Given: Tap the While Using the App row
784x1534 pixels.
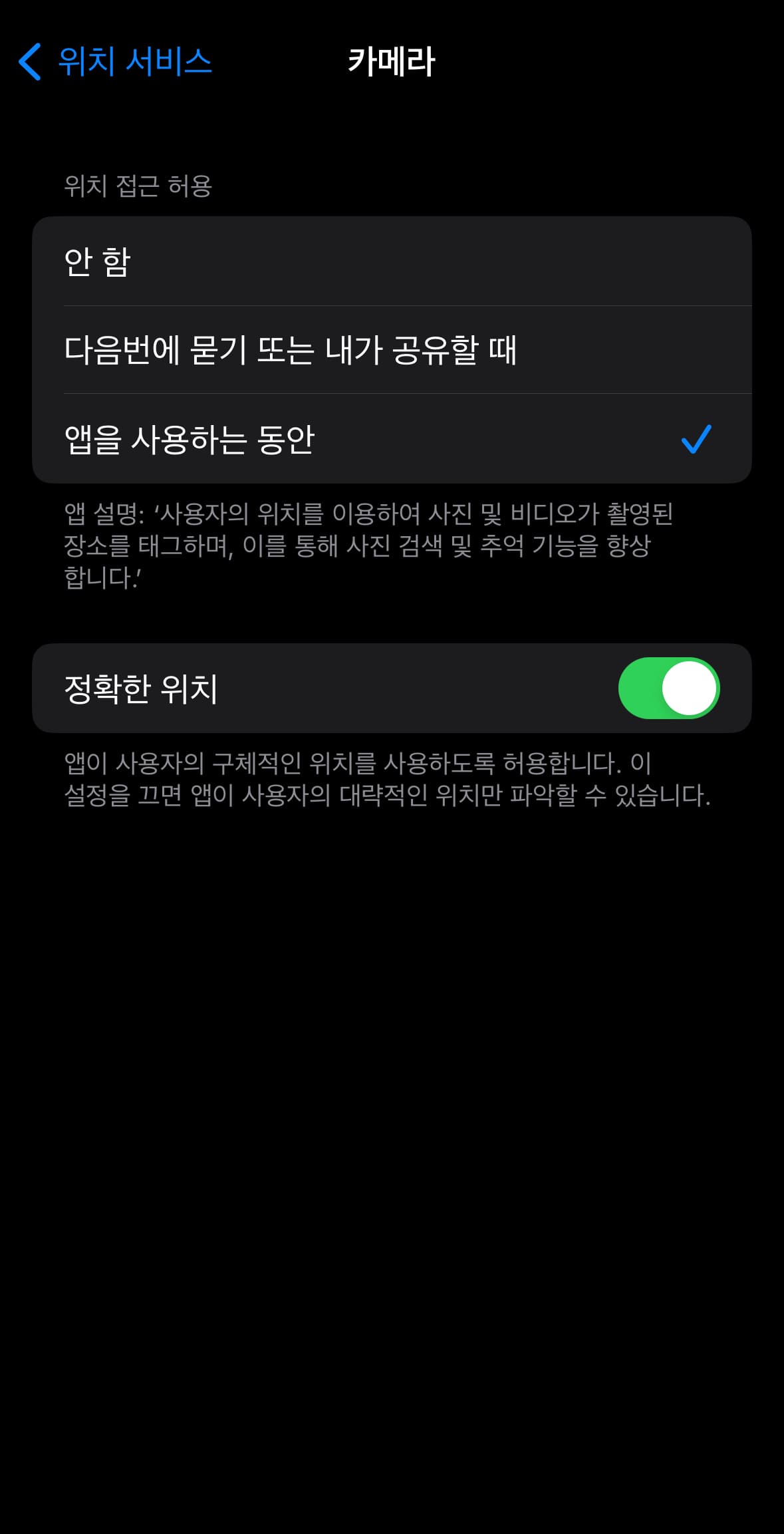Looking at the screenshot, I should (x=392, y=438).
